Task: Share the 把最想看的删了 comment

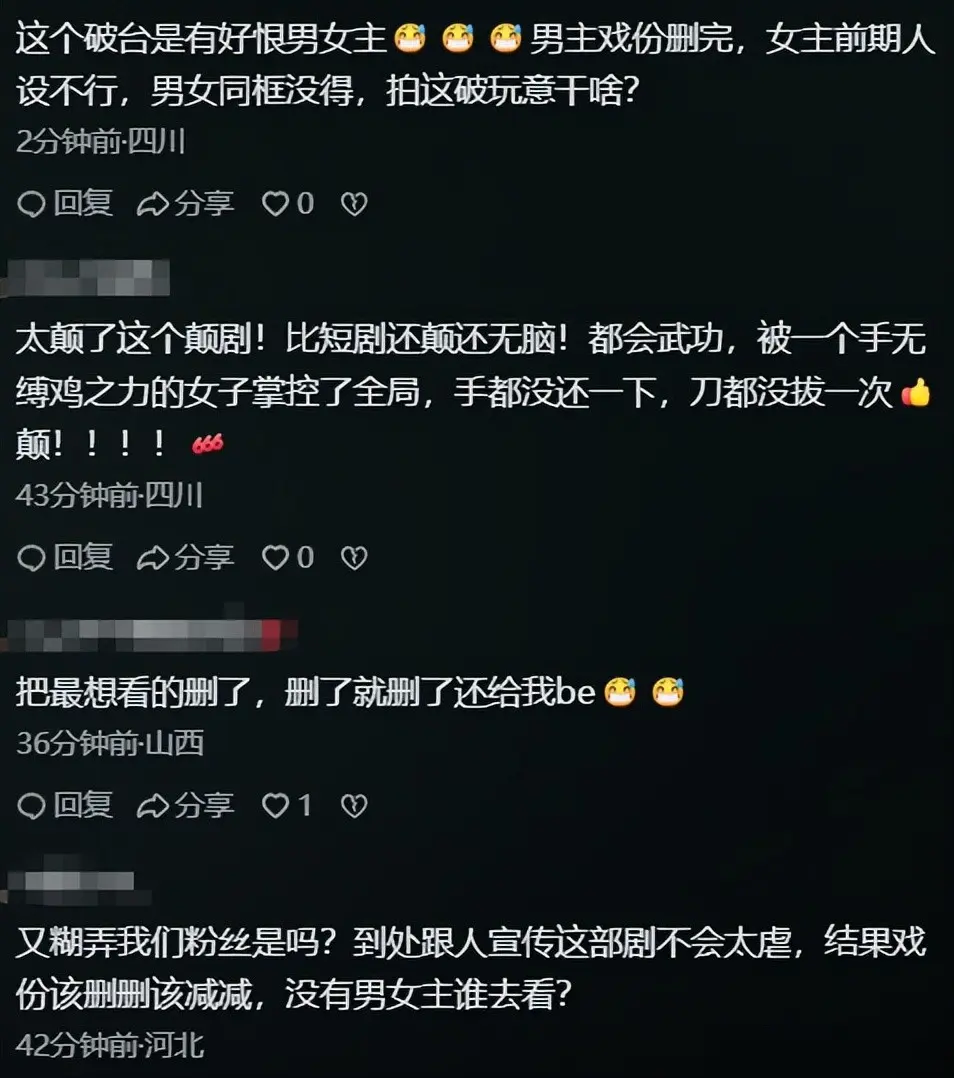Action: 186,805
